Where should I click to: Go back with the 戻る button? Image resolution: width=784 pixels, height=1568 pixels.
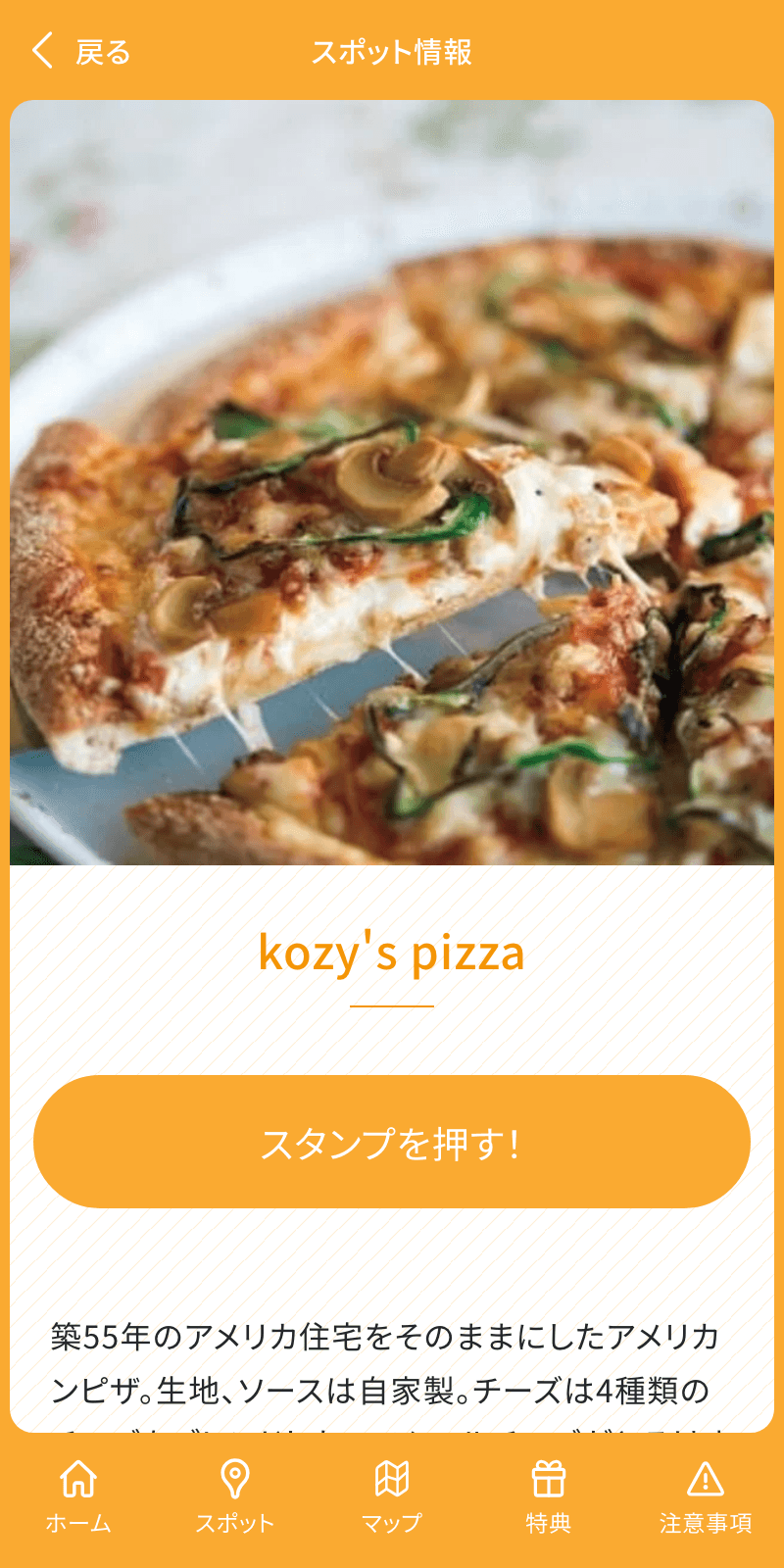pyautogui.click(x=82, y=51)
